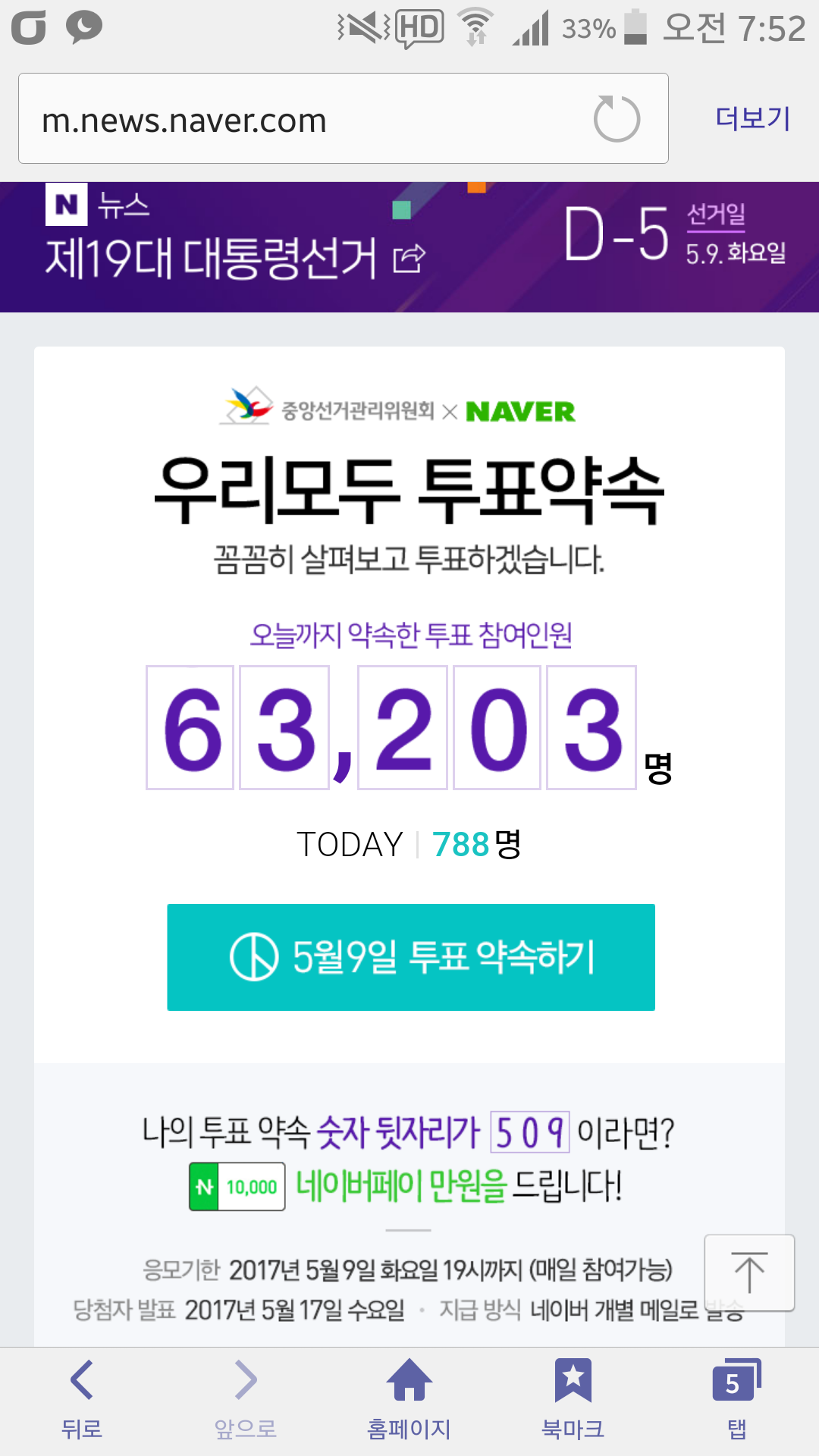
Task: Tap the 5월9일 투표 약속하기 button
Action: pyautogui.click(x=411, y=957)
